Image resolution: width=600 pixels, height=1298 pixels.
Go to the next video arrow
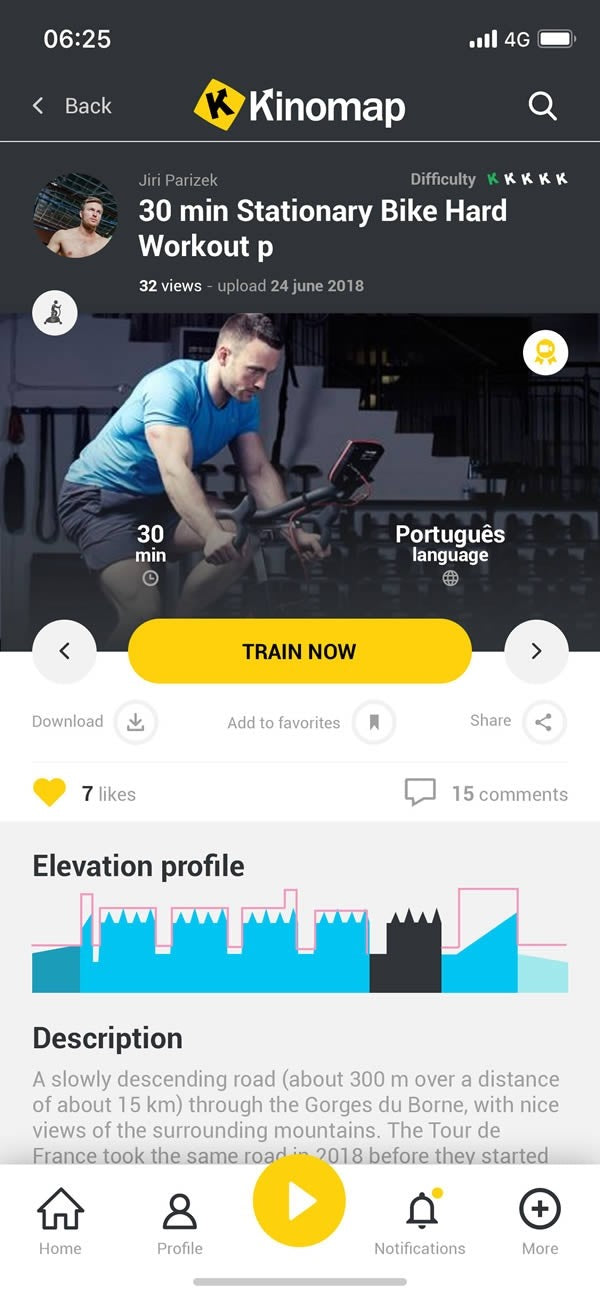pos(536,651)
